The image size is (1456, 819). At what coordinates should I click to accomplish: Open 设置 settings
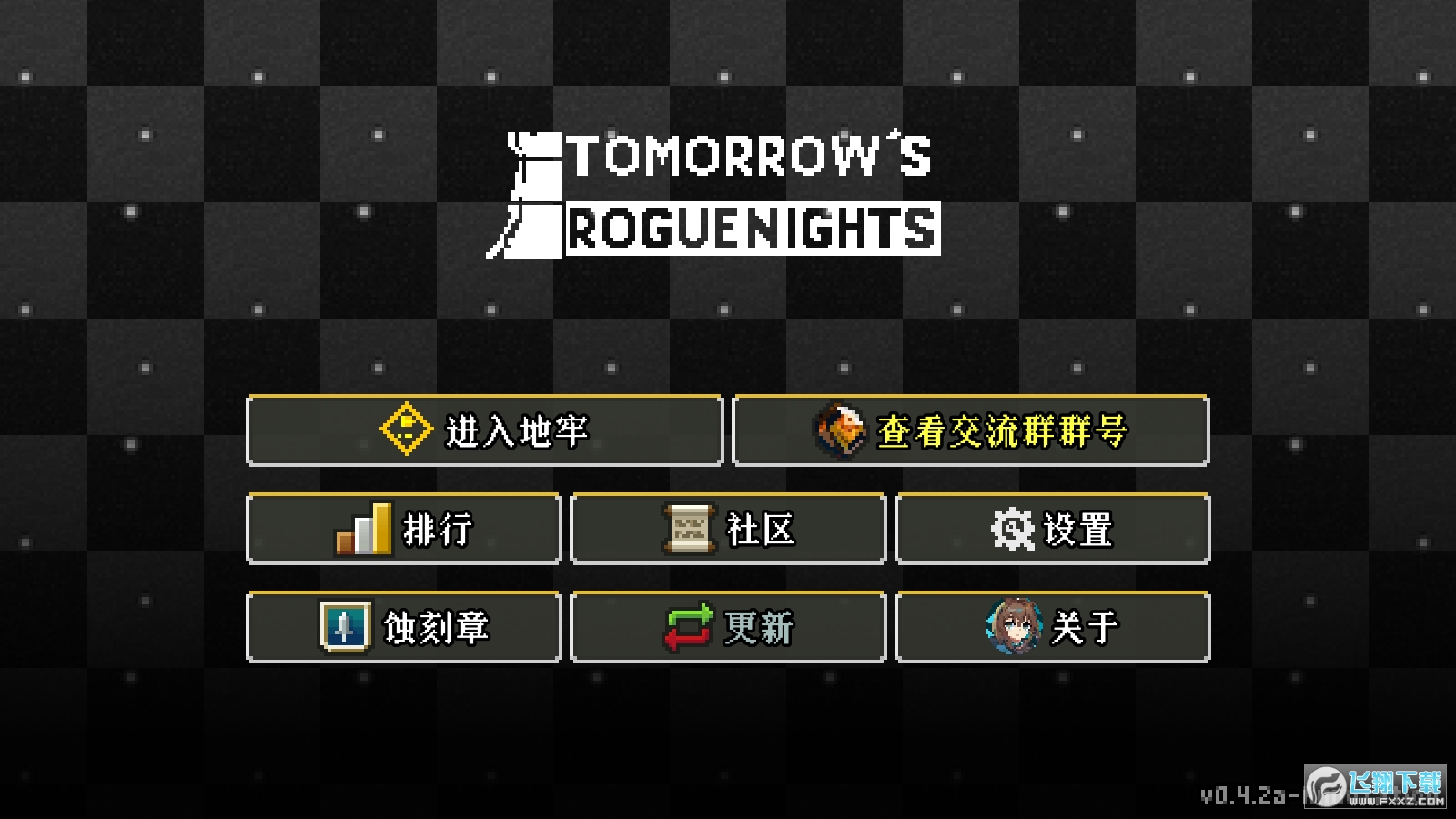click(x=1053, y=529)
